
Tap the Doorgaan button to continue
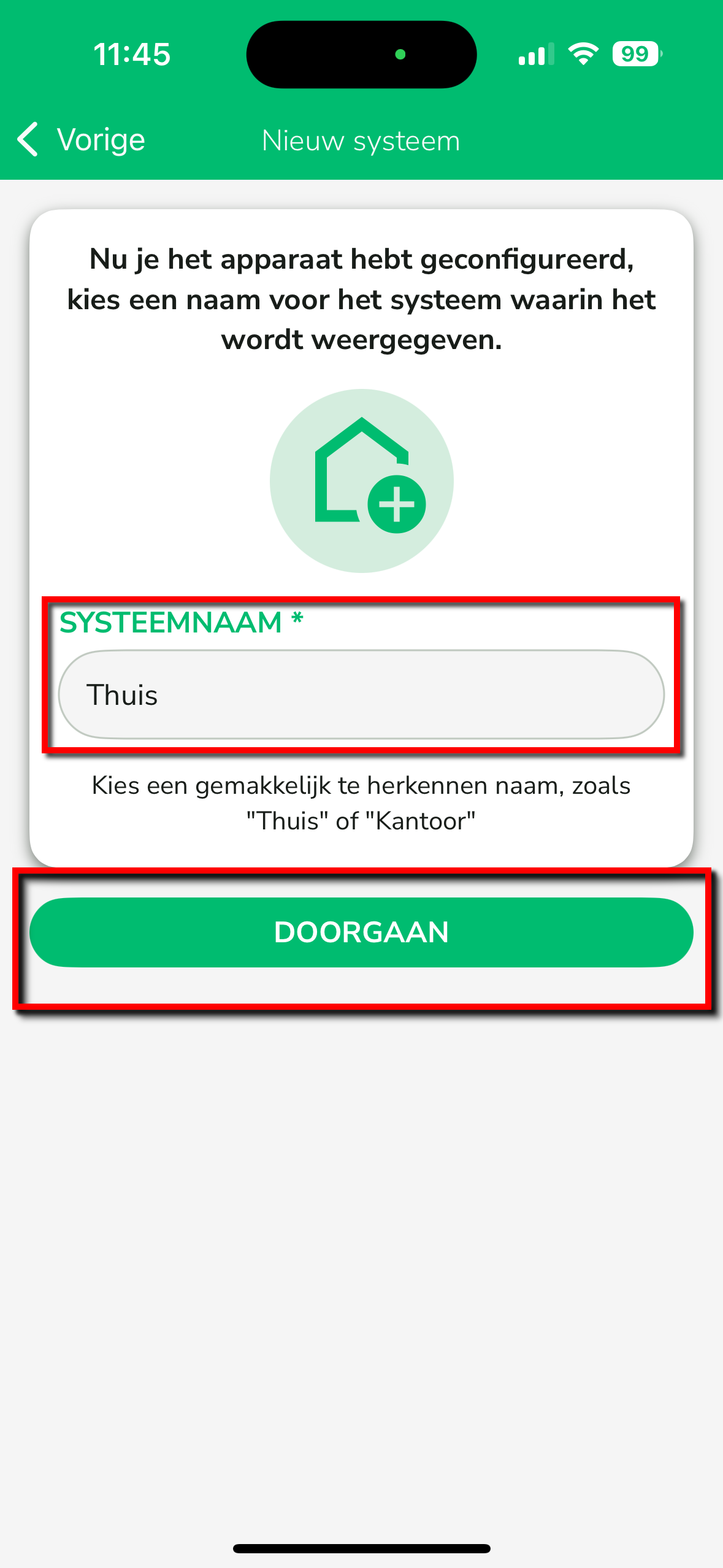[361, 932]
